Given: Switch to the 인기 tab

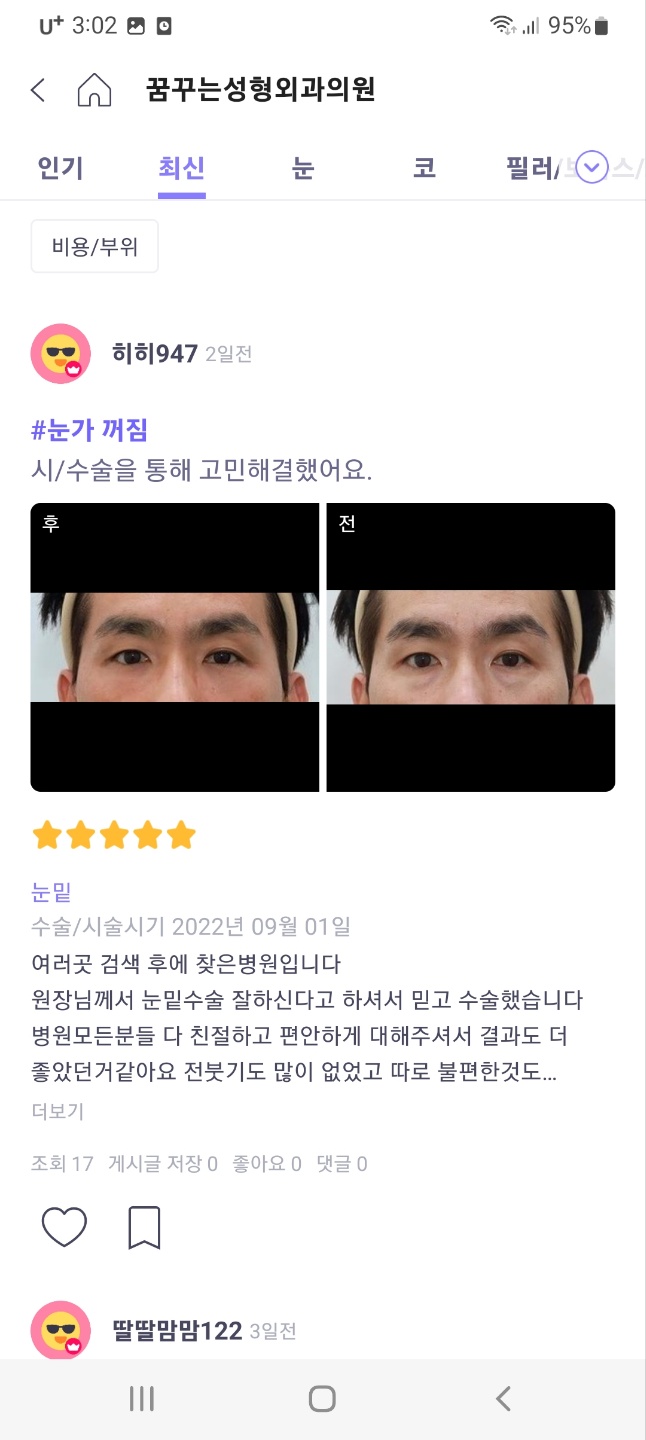Looking at the screenshot, I should tap(60, 167).
